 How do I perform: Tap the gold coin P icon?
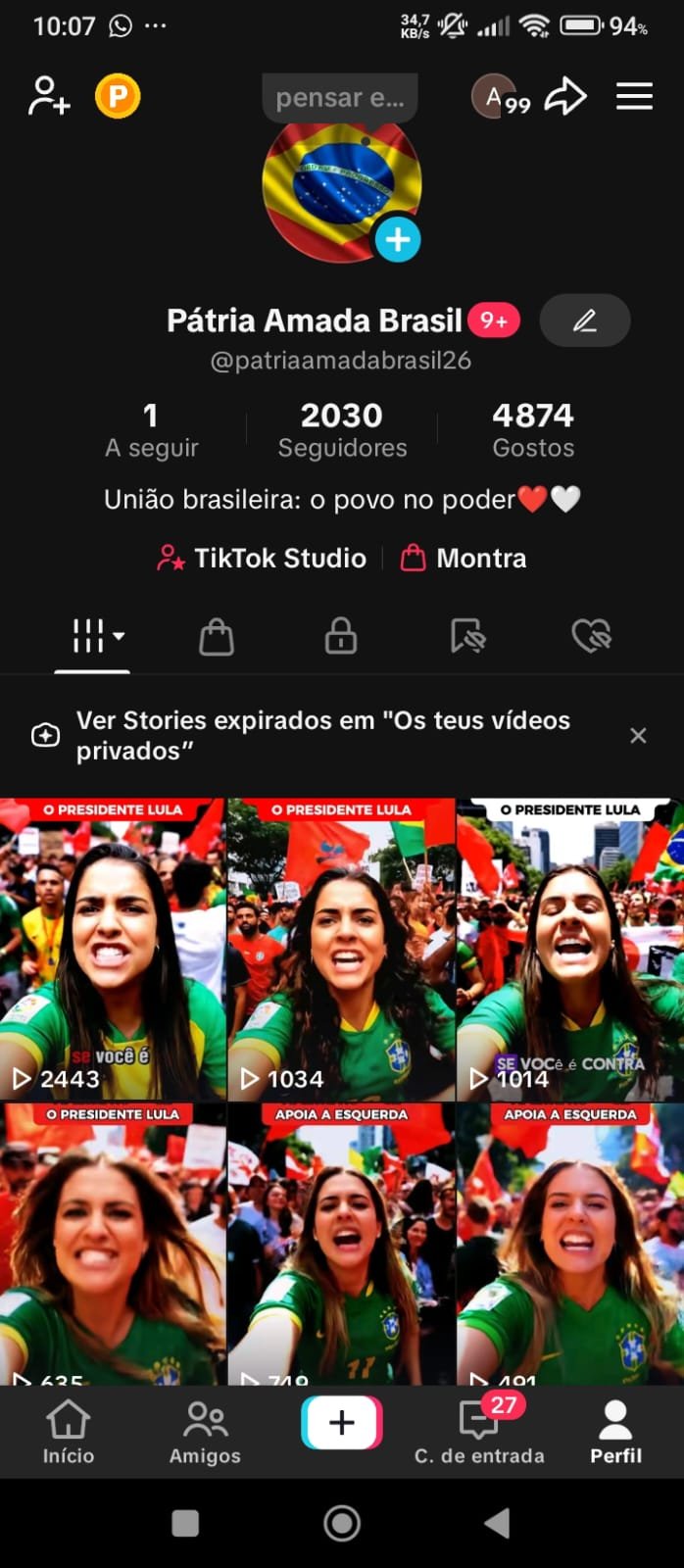click(x=118, y=96)
